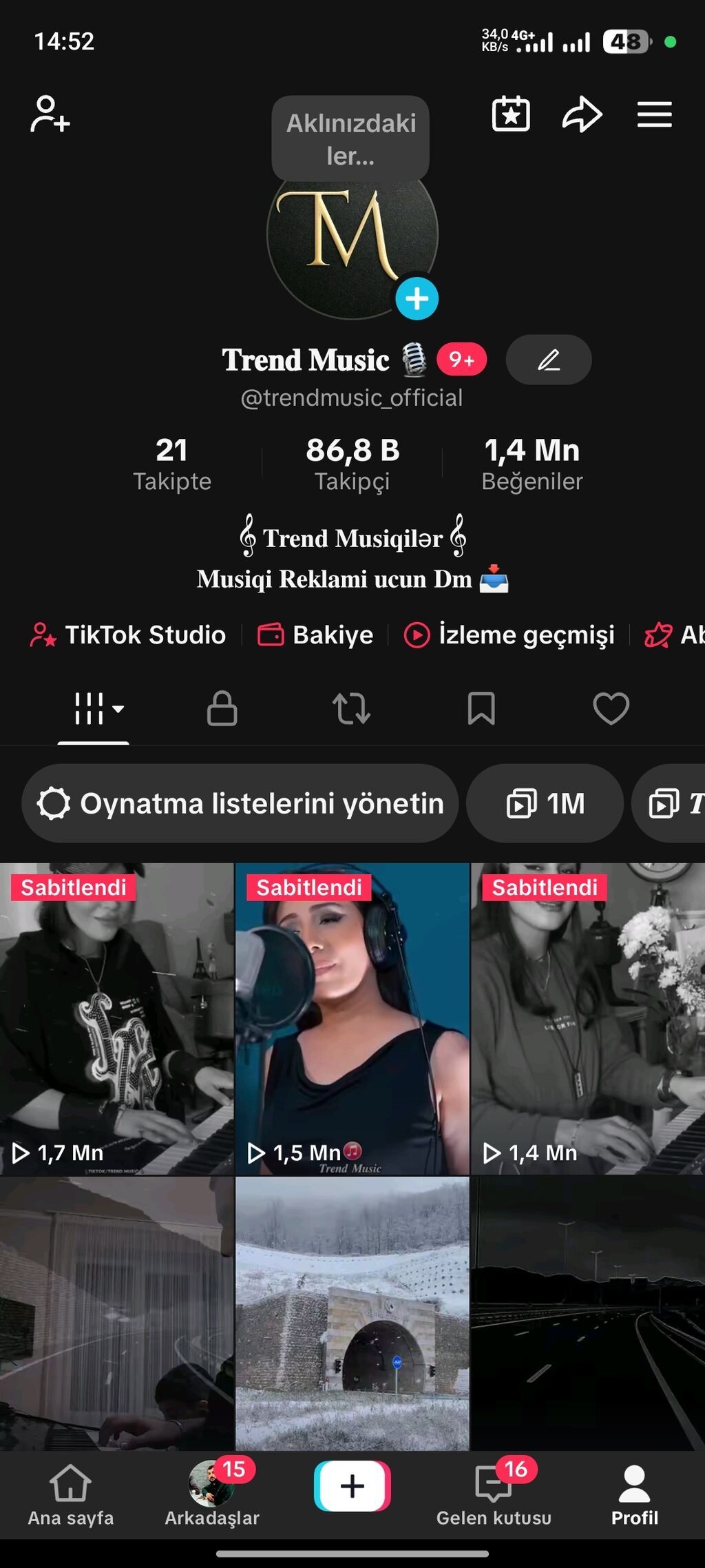Play the pinned video with 1,7 Mn views

[116, 1018]
